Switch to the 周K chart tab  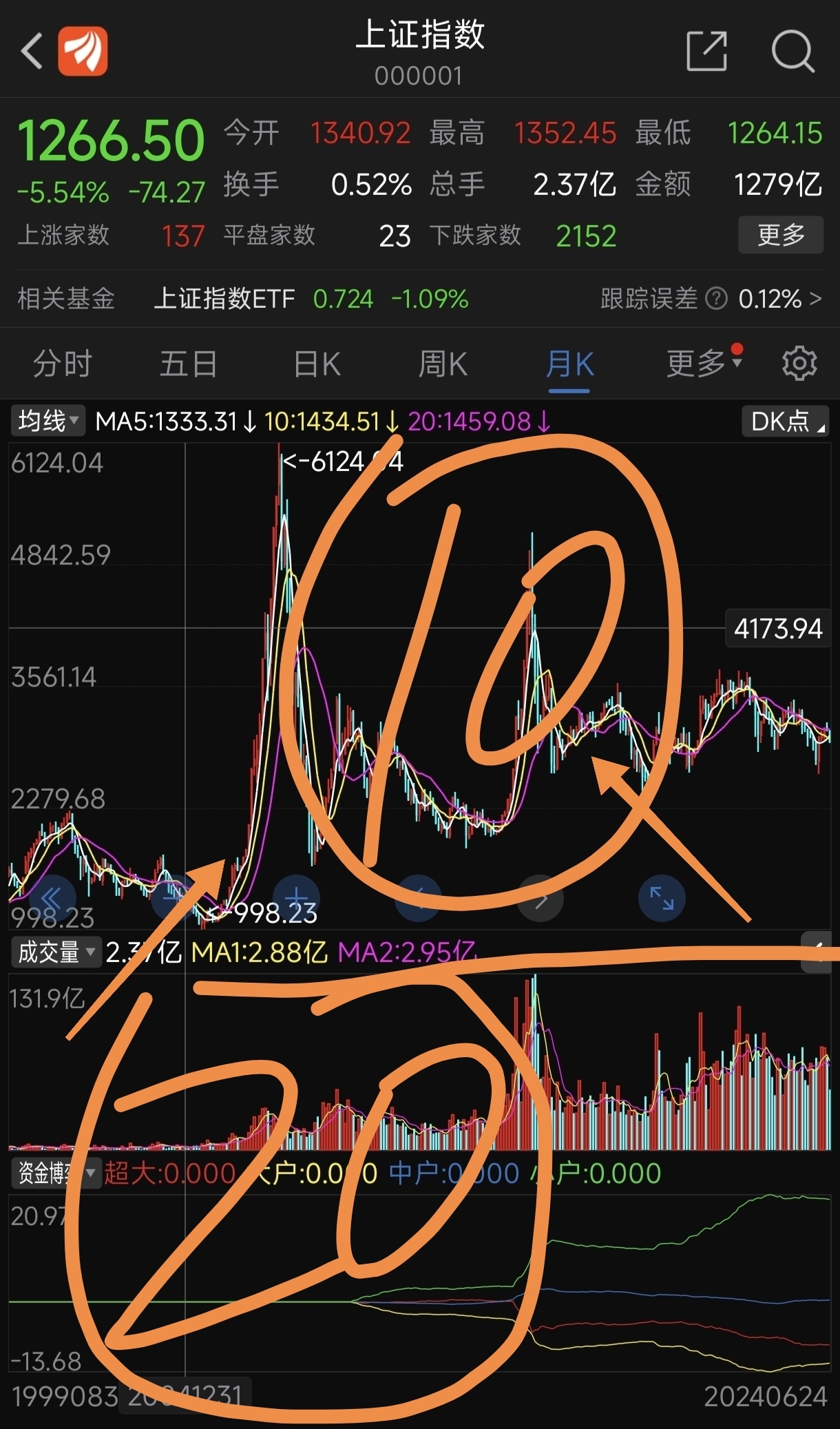tap(443, 364)
